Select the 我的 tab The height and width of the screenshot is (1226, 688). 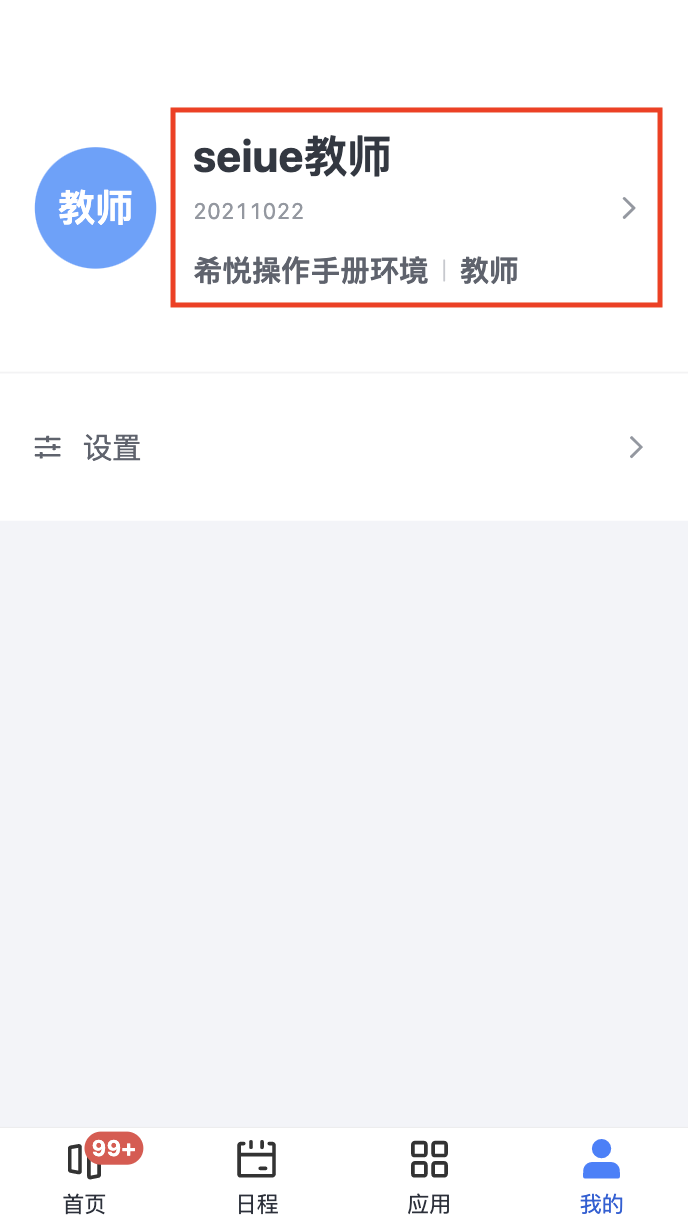[x=601, y=1176]
